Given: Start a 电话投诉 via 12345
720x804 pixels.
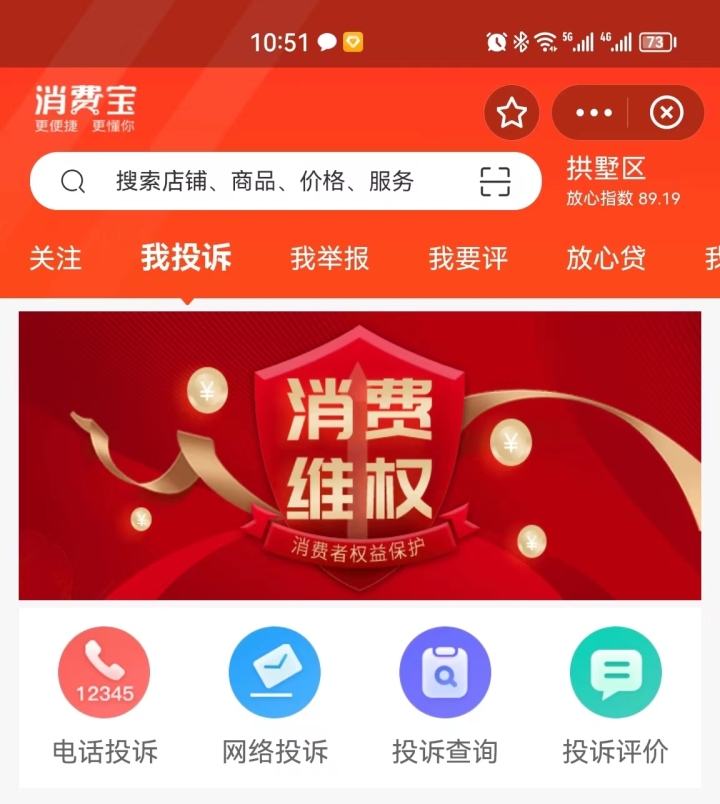Looking at the screenshot, I should pyautogui.click(x=104, y=673).
